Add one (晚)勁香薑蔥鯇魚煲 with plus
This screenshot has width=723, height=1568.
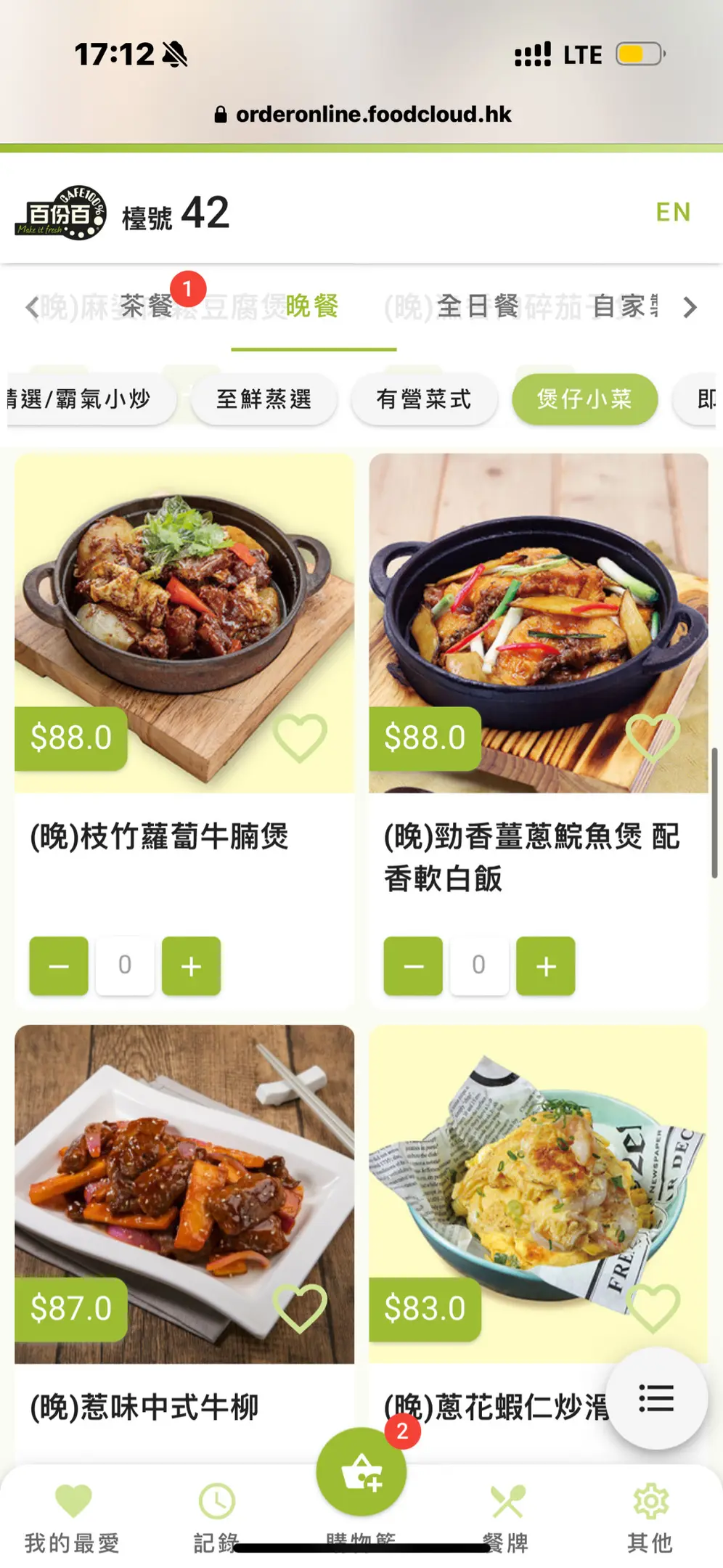pos(545,965)
